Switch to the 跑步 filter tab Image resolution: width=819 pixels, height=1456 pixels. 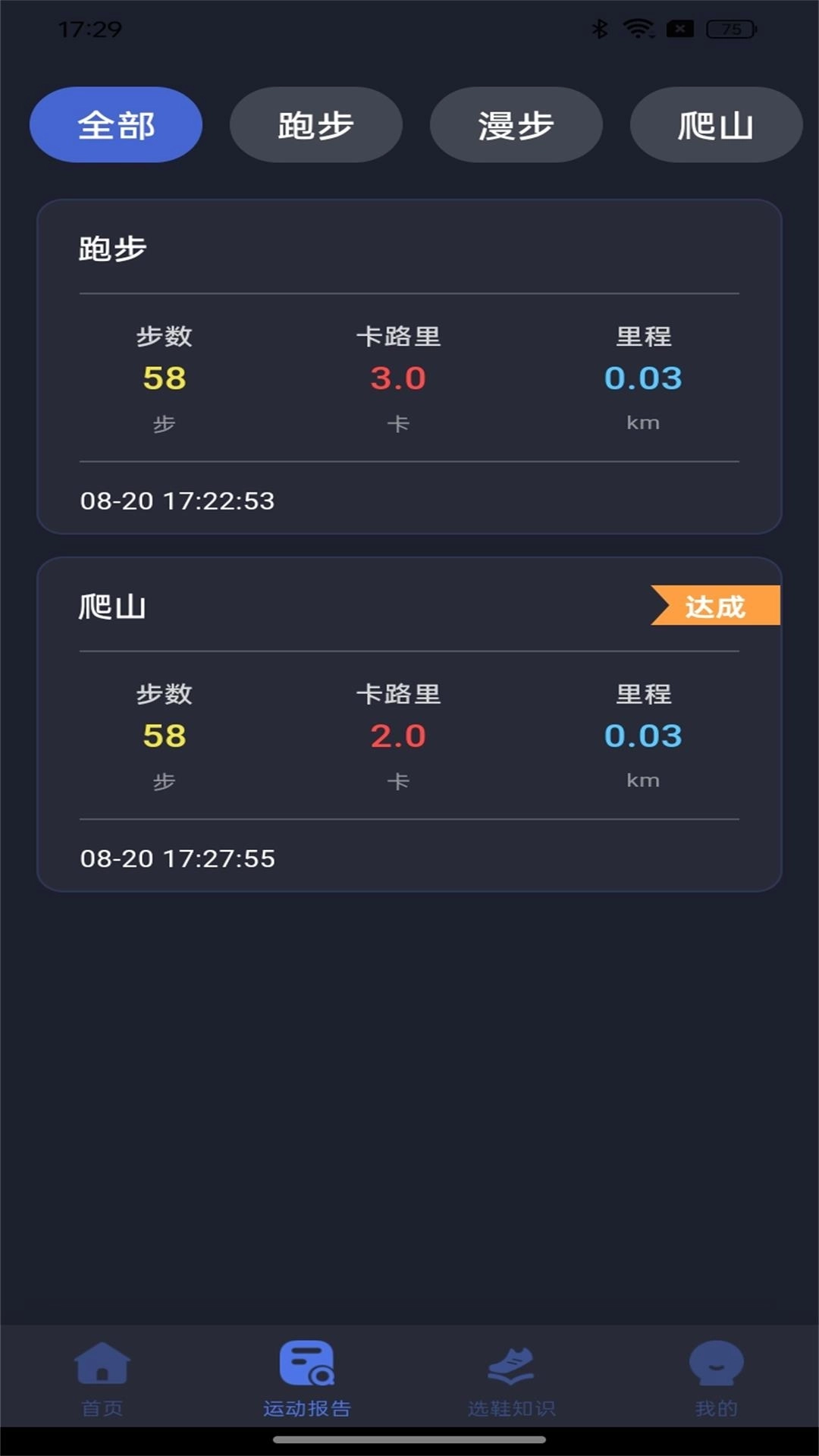[316, 124]
